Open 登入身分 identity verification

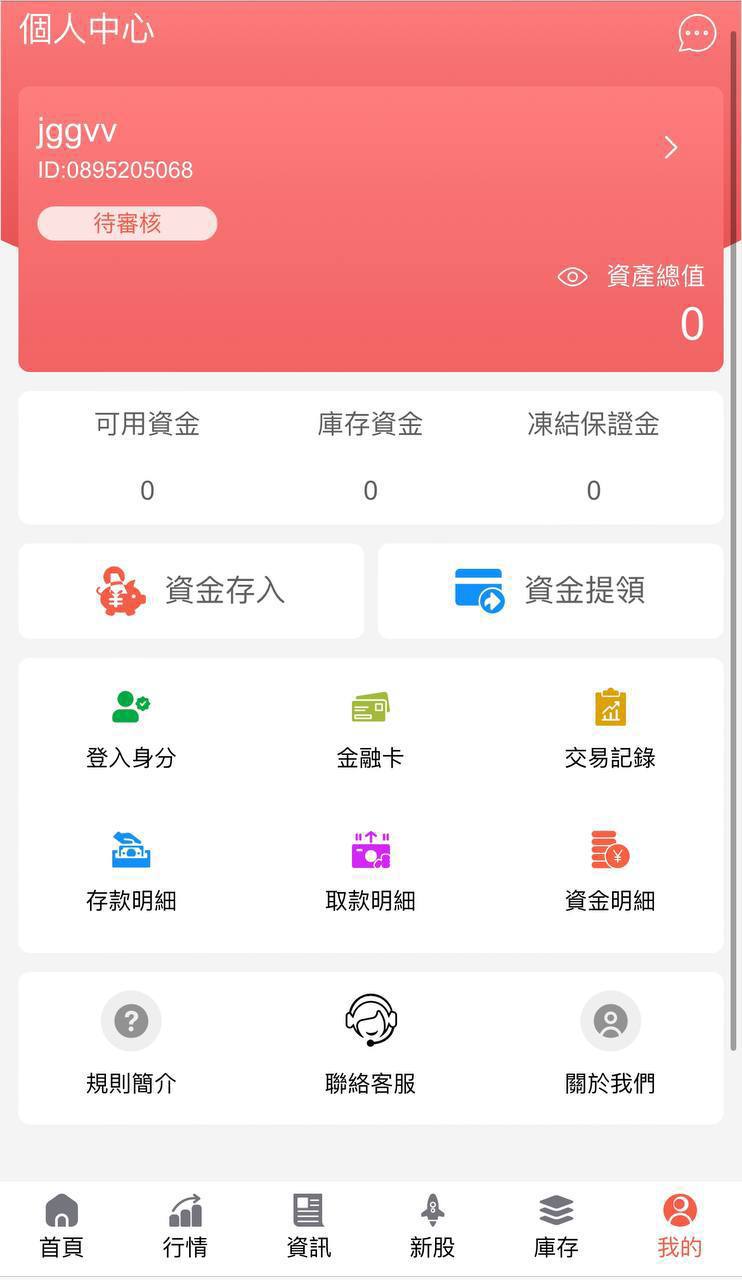click(131, 728)
